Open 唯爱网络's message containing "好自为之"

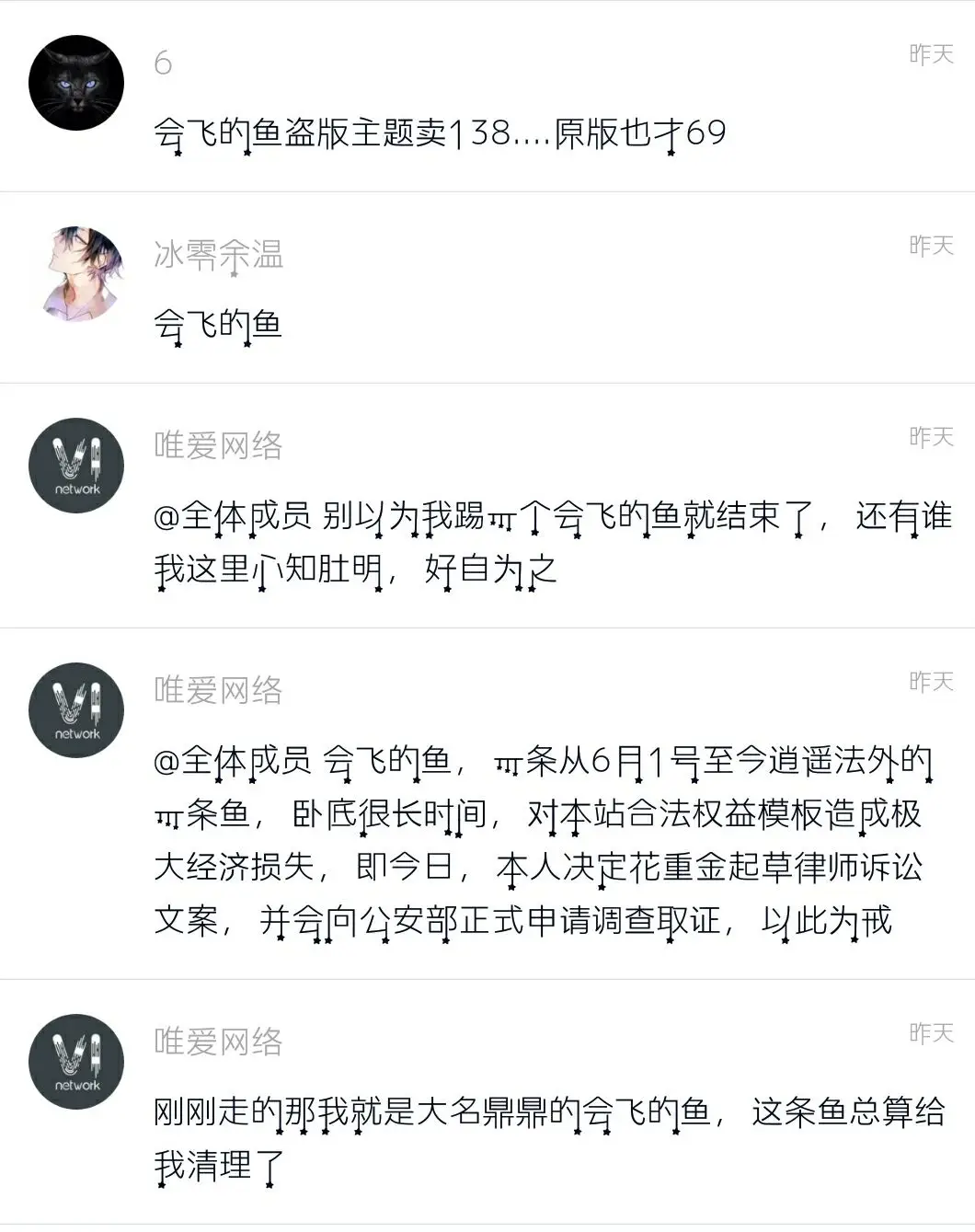click(x=552, y=543)
